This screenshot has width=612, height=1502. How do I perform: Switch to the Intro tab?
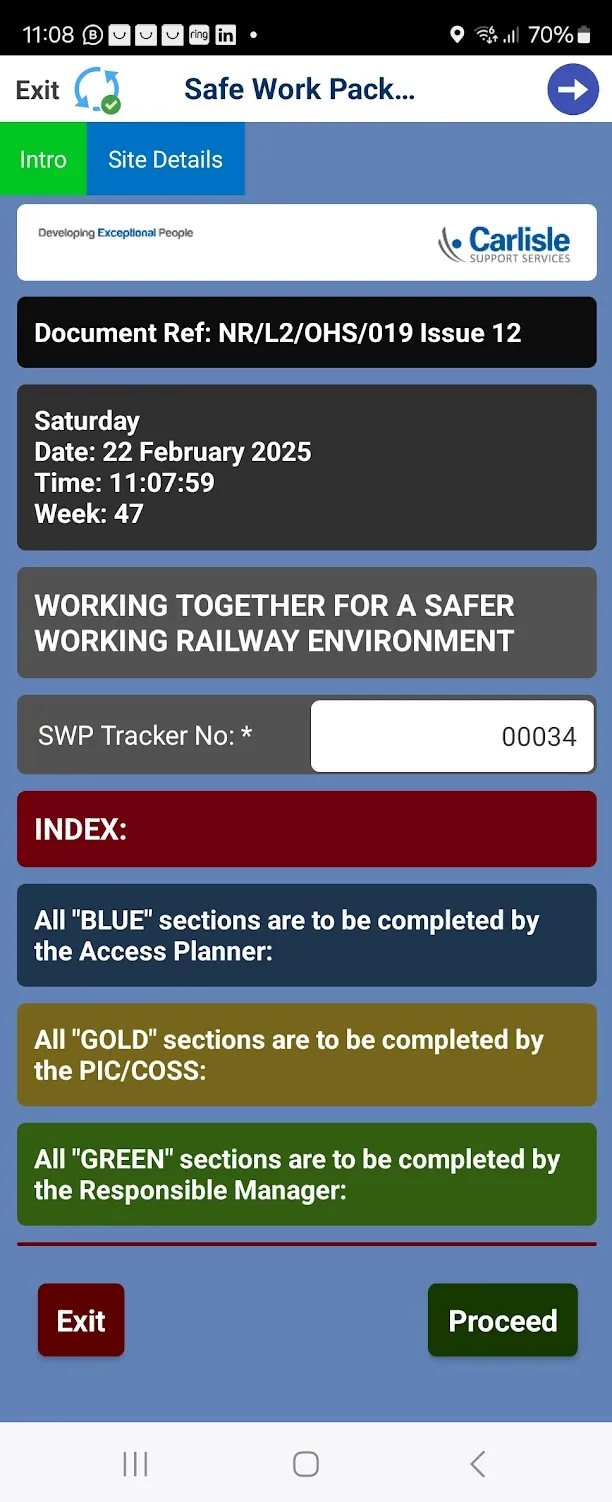click(43, 160)
